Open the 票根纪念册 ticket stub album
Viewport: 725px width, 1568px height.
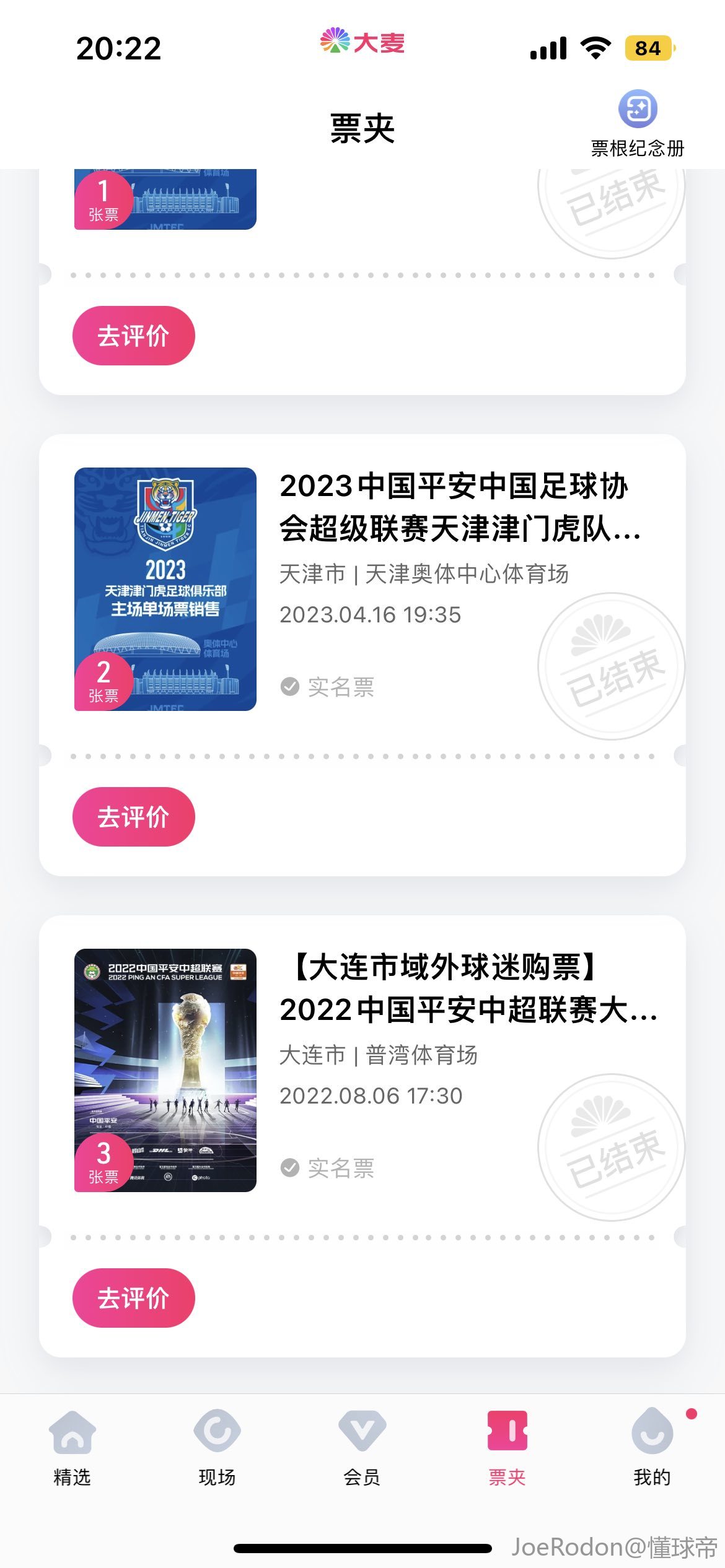pos(637,123)
